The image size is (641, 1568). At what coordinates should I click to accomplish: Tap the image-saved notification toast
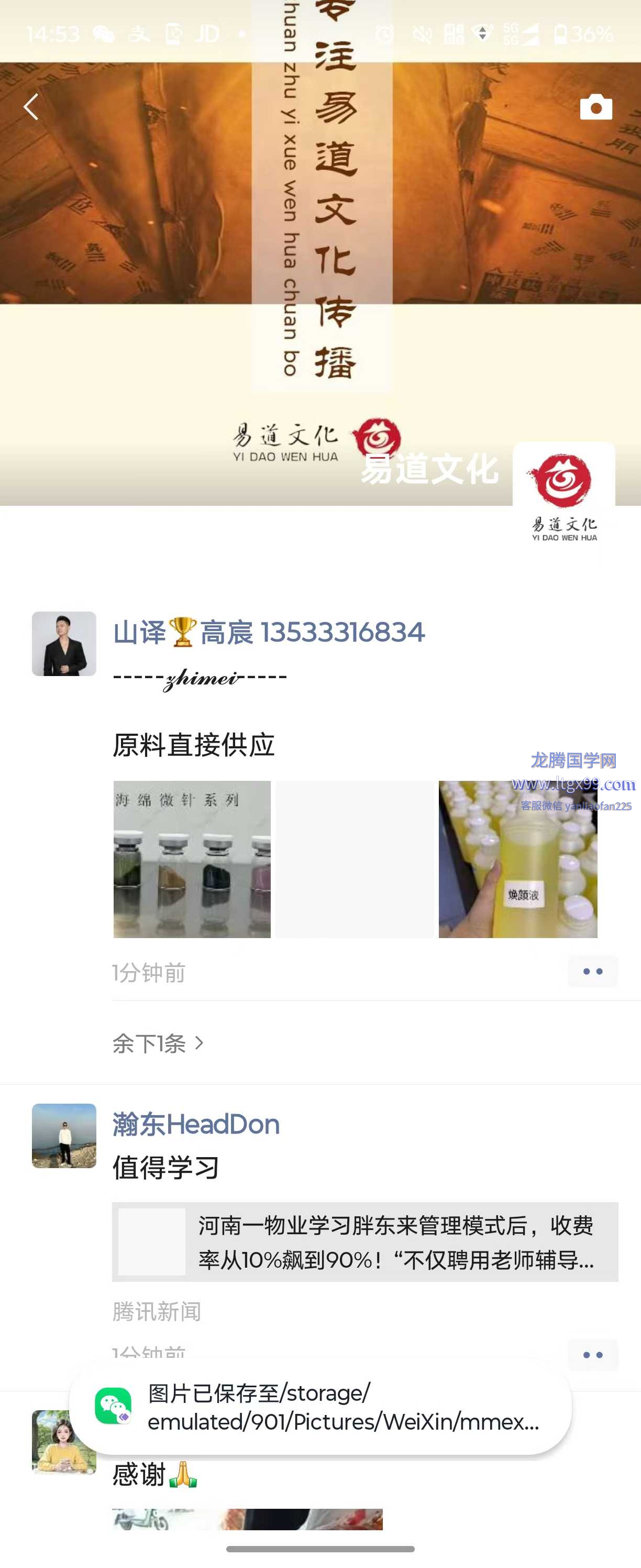pyautogui.click(x=320, y=1407)
